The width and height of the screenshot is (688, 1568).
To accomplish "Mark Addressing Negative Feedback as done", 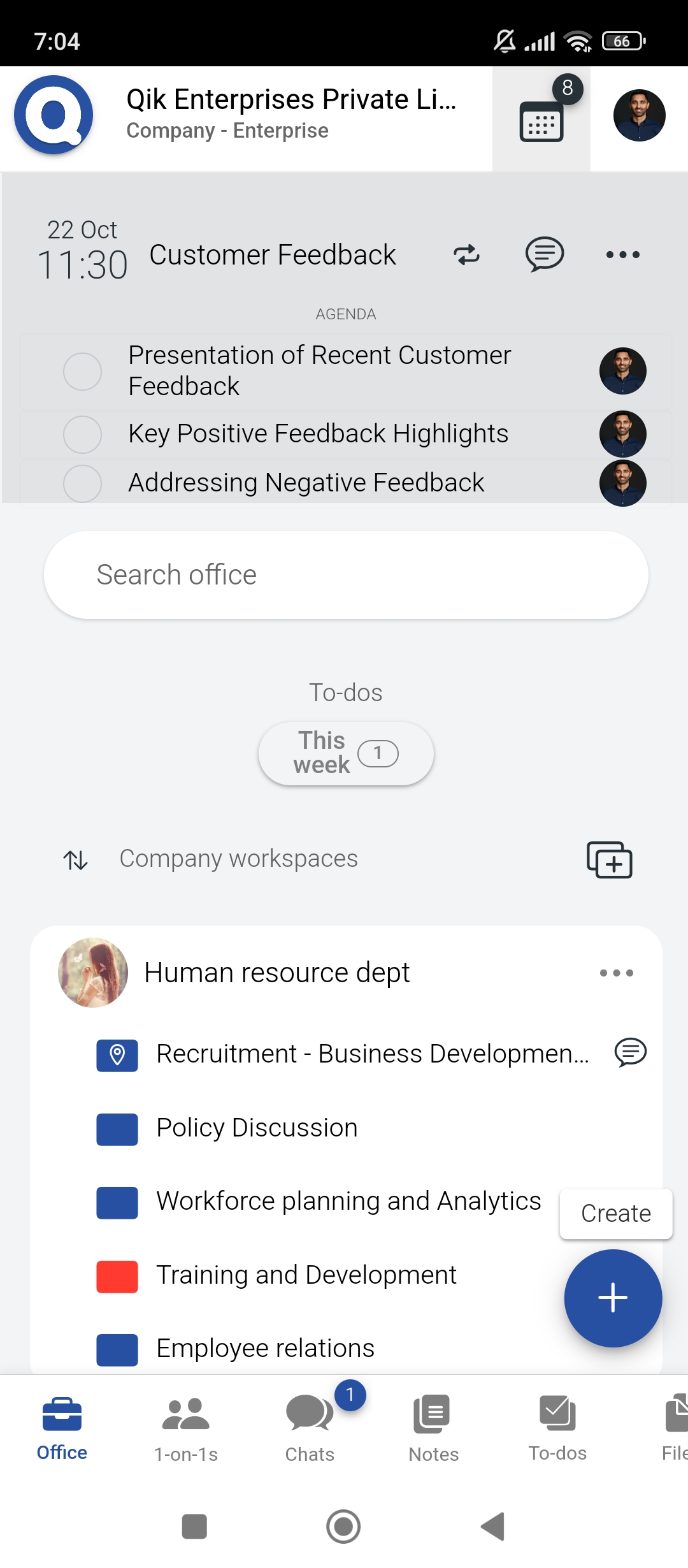I will click(83, 483).
